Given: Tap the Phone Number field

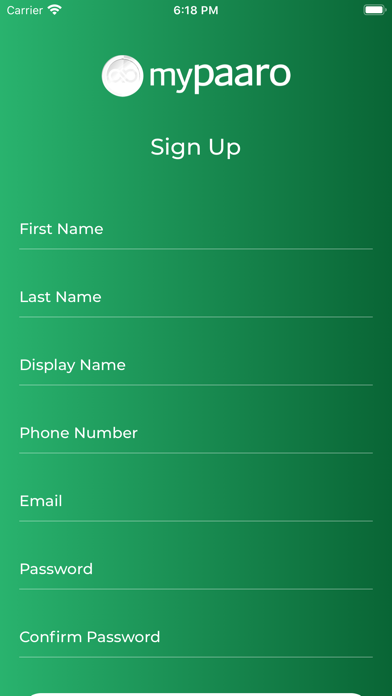Looking at the screenshot, I should (x=196, y=433).
